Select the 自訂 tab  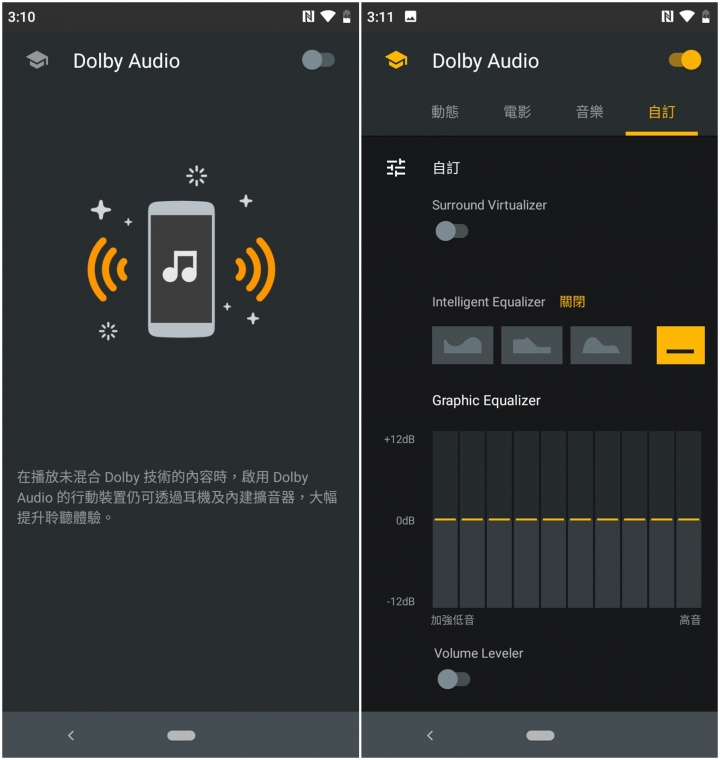pos(661,112)
